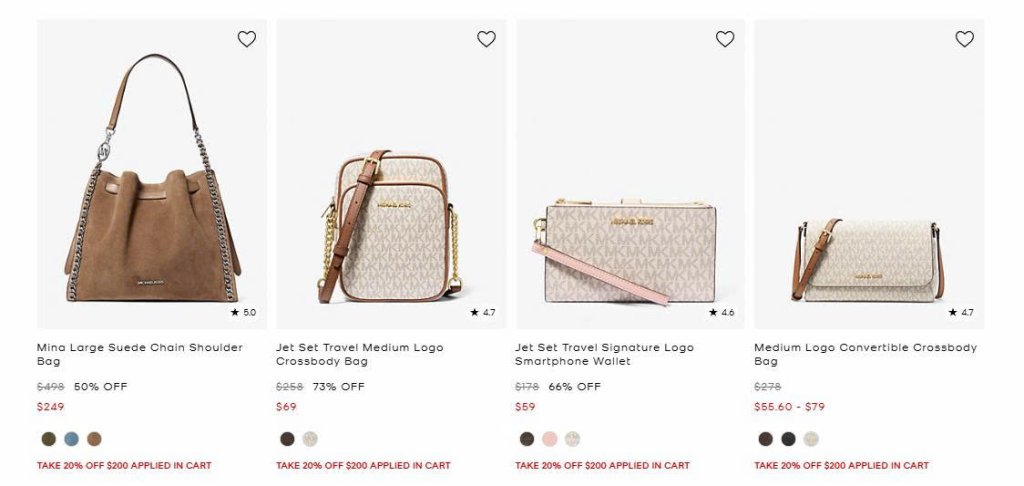The width and height of the screenshot is (1024, 486).
Task: Select the blue swatch for the Mina bag
Action: (x=71, y=439)
